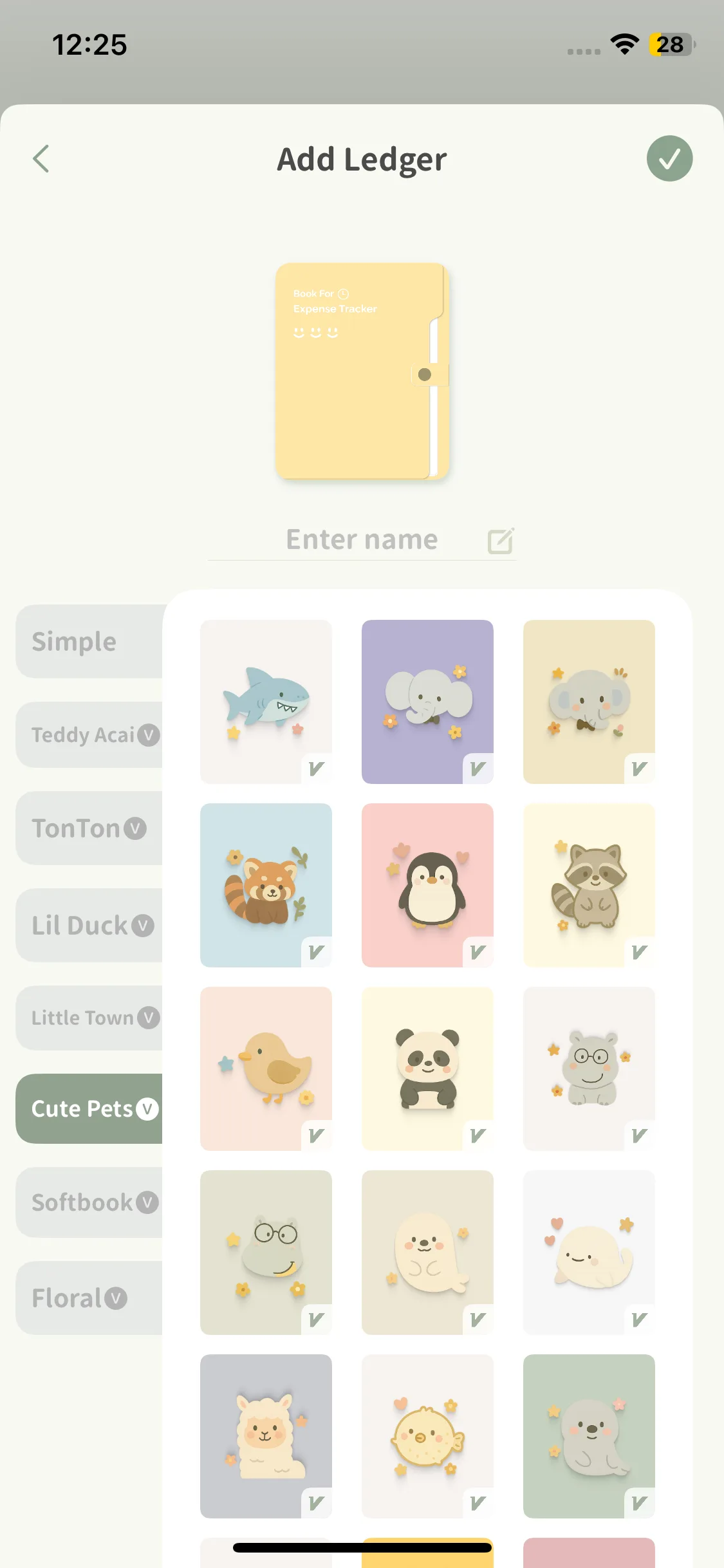This screenshot has width=724, height=1568.
Task: Pick the frog with glasses cover
Action: coord(266,1251)
